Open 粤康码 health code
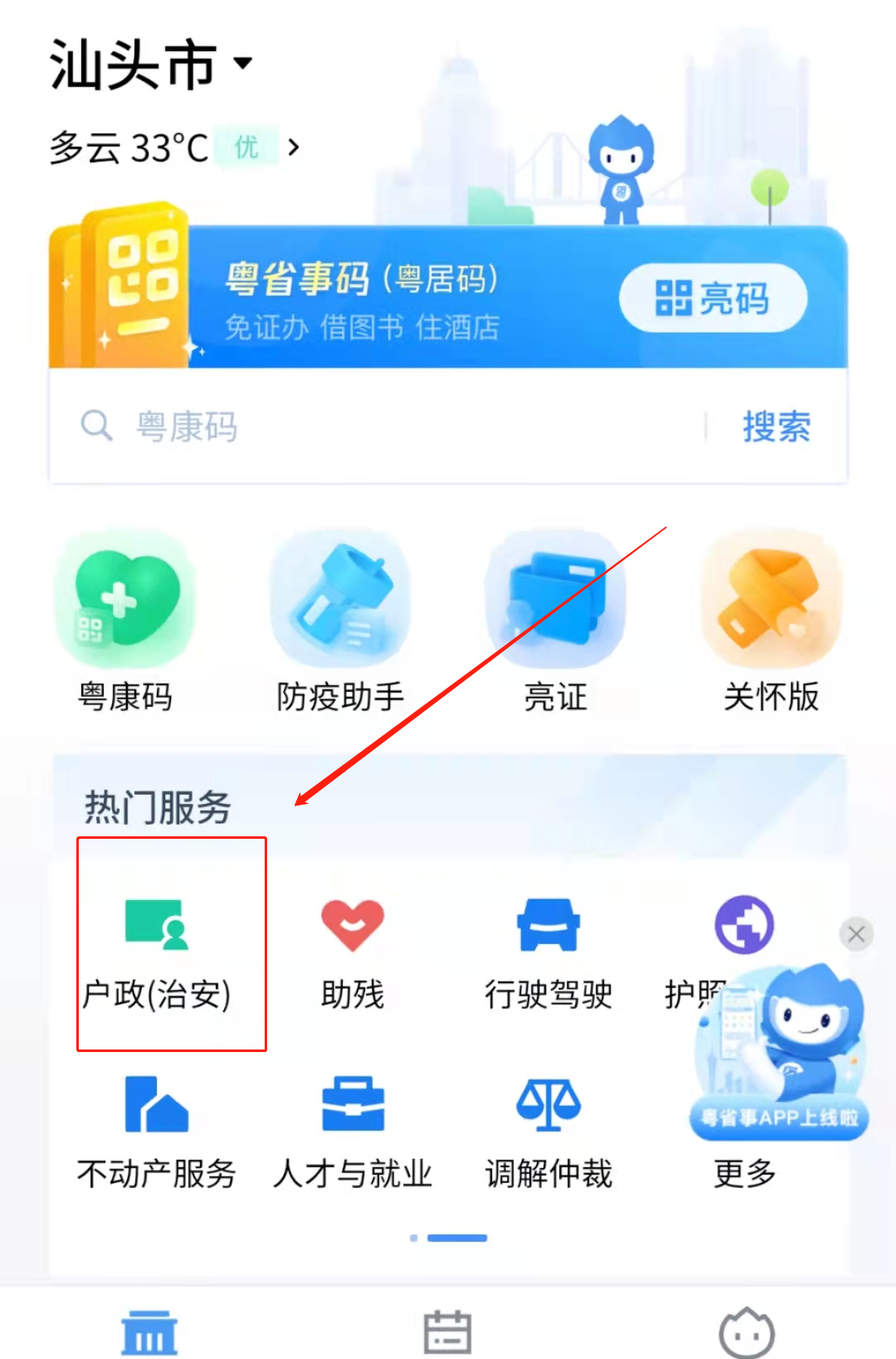 click(125, 622)
